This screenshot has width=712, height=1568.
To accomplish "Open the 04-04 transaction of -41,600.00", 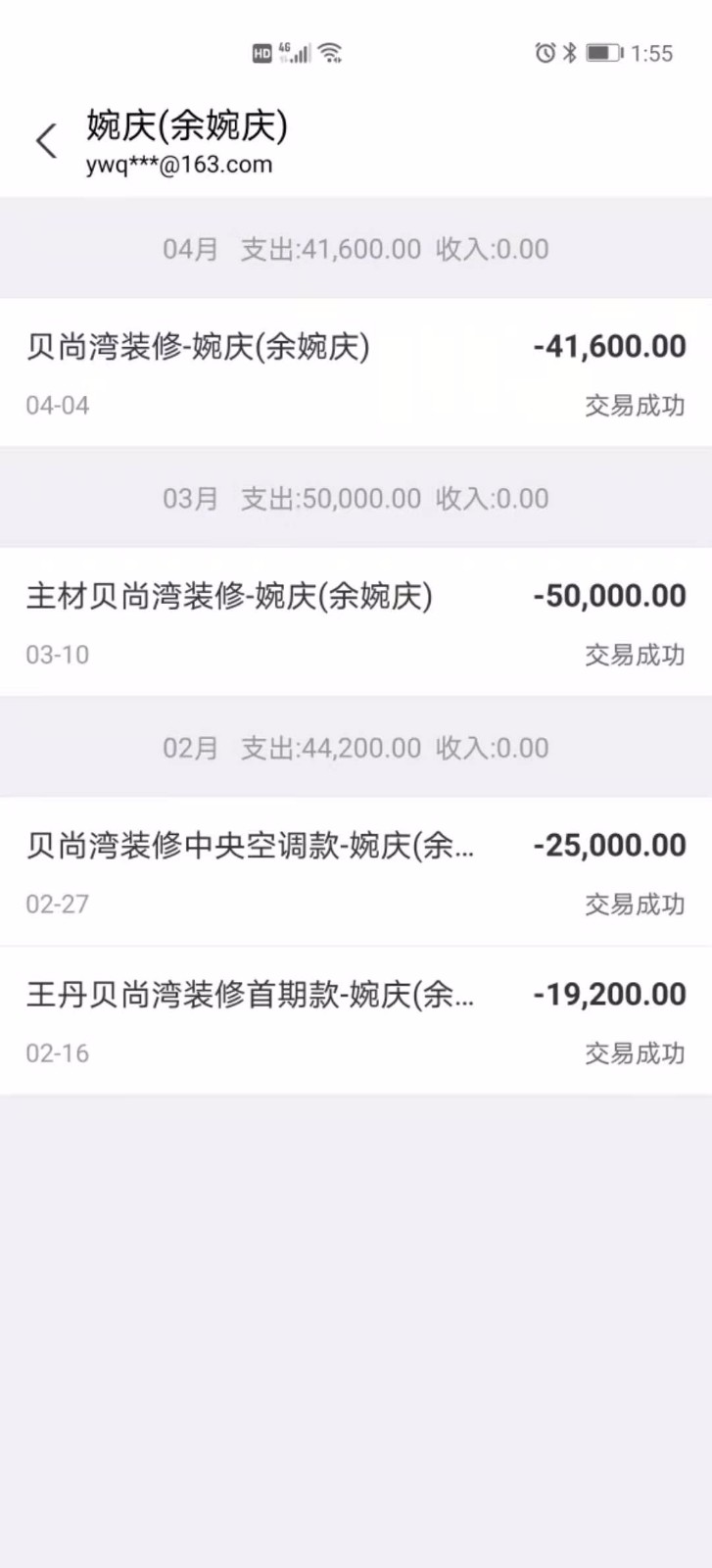I will coord(356,373).
